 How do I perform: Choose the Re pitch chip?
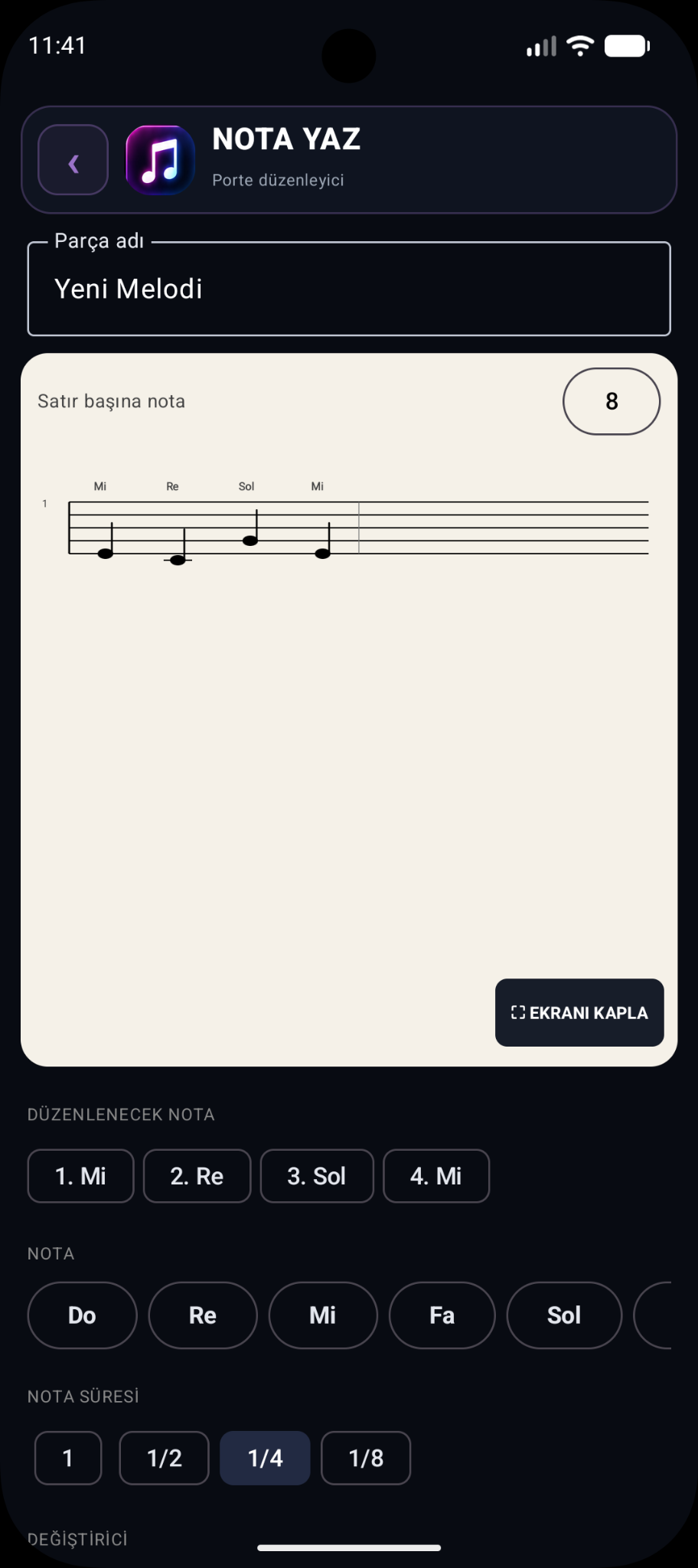tap(203, 1315)
